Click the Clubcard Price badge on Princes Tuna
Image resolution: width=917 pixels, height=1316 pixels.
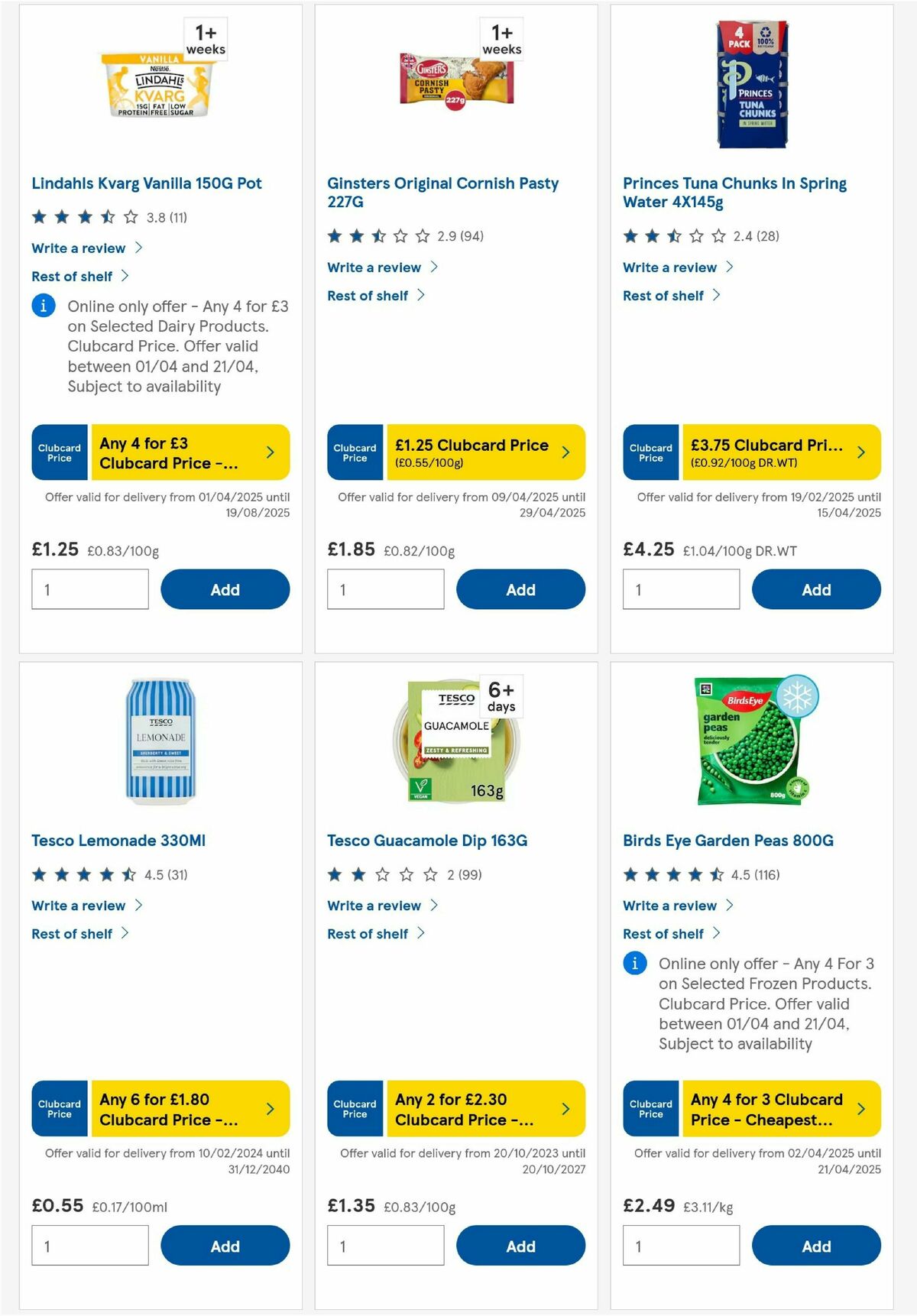[x=650, y=452]
